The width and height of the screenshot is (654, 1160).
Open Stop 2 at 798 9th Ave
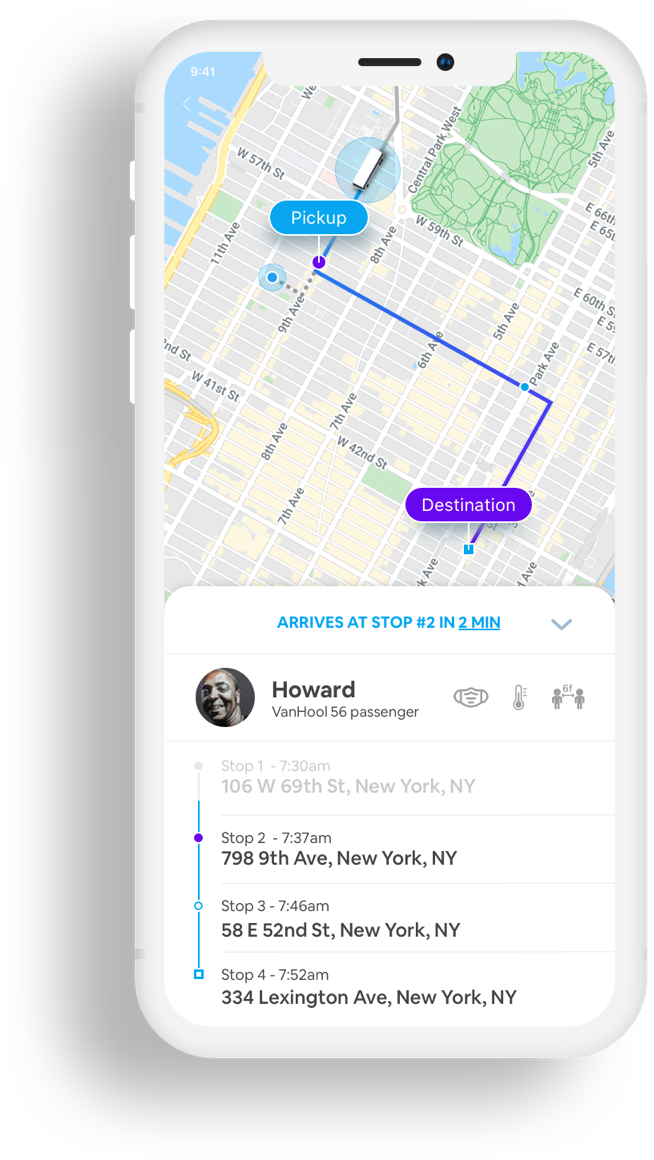[x=389, y=849]
